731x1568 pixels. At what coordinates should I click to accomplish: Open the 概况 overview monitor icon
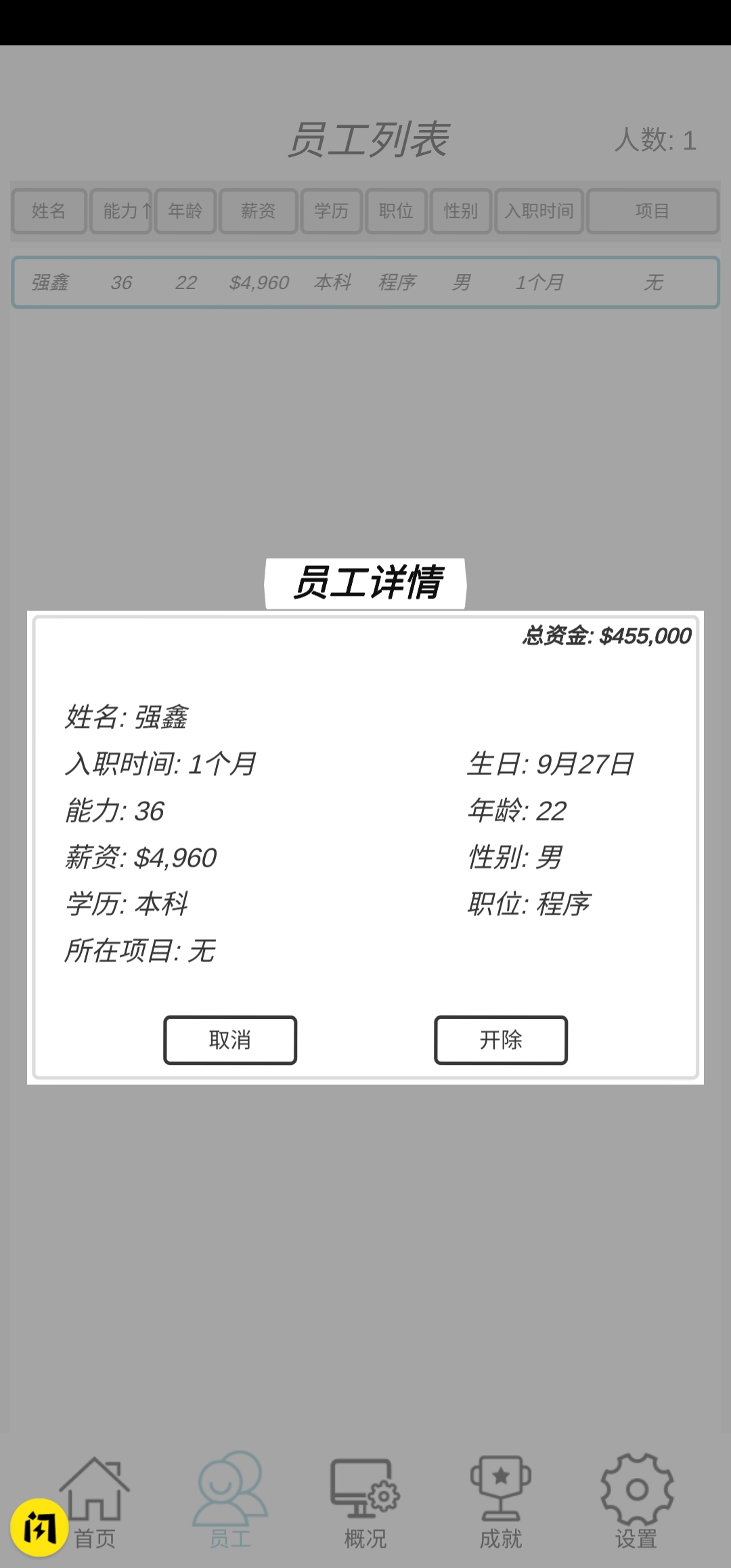click(x=365, y=1489)
